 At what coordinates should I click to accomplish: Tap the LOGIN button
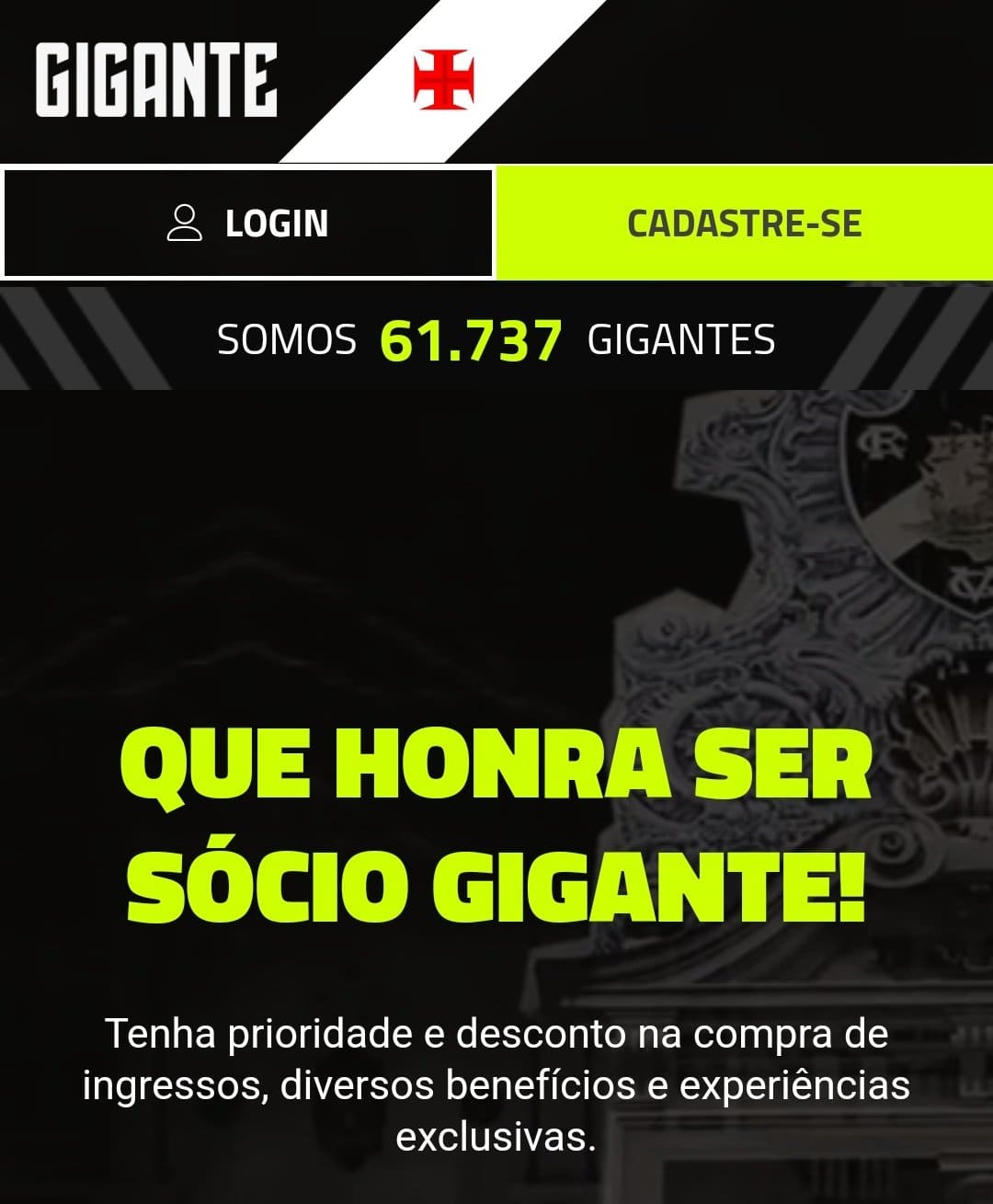point(248,224)
